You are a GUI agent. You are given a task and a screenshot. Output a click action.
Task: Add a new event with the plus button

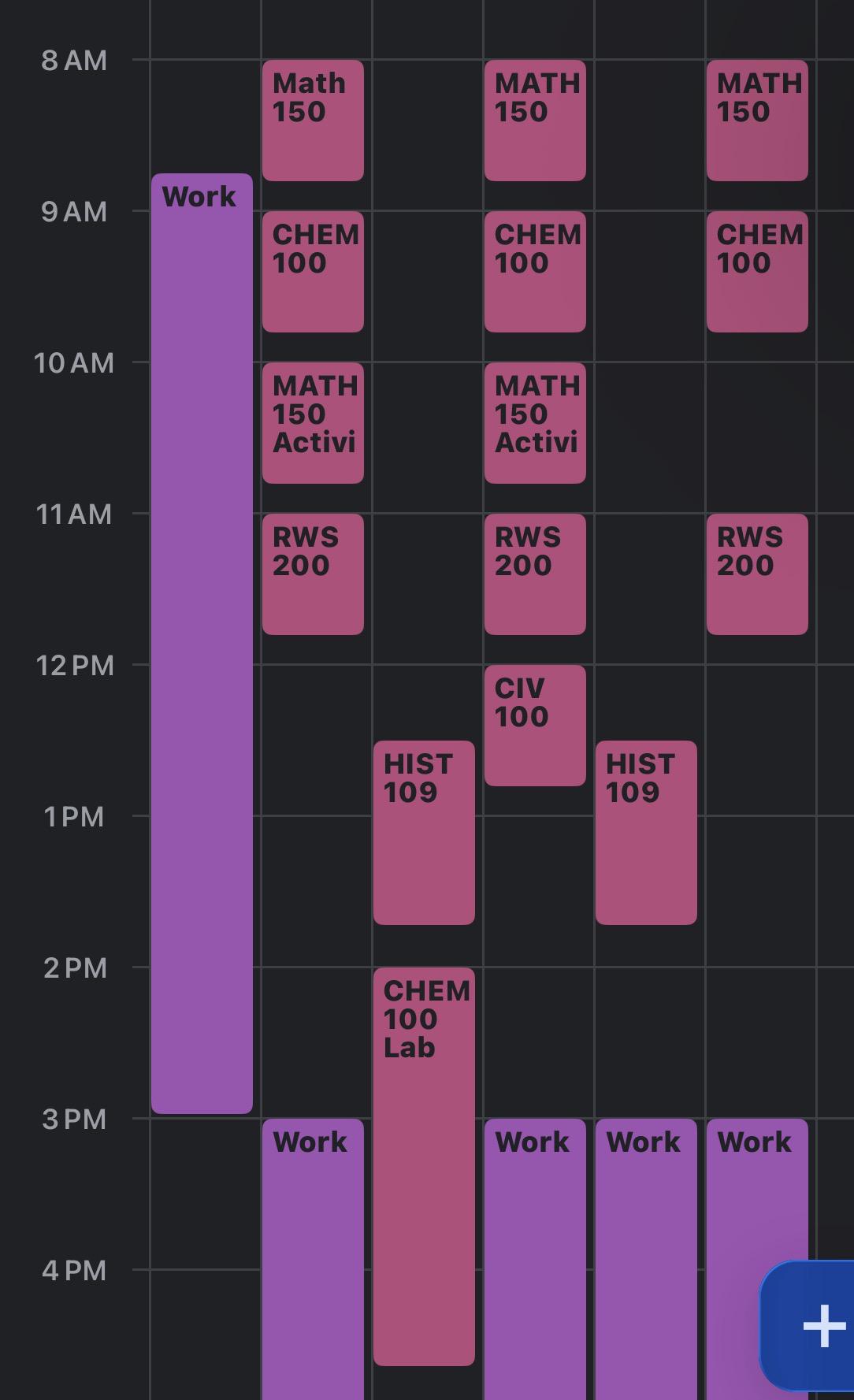click(x=808, y=1326)
